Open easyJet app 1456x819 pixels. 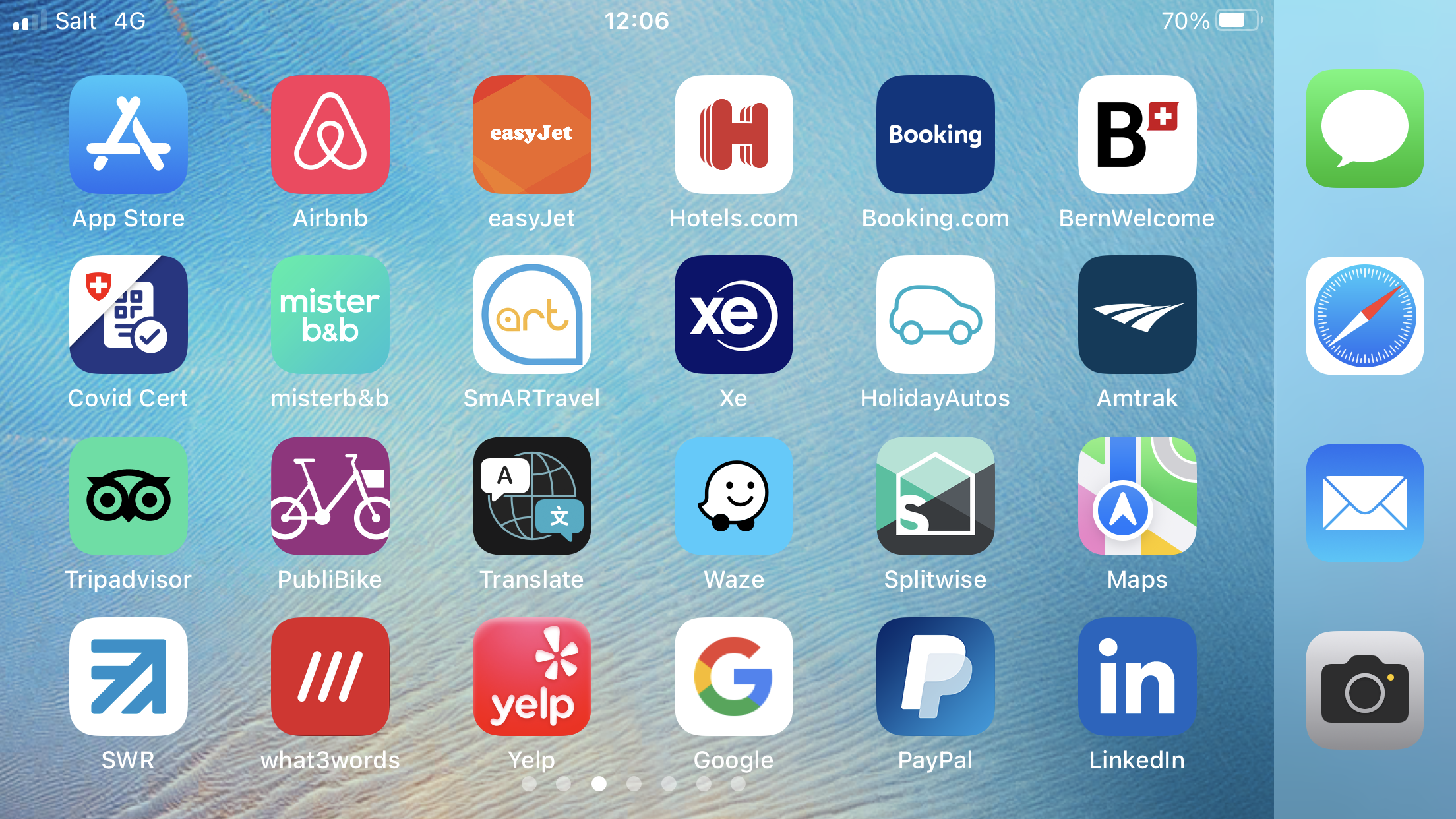coord(532,135)
